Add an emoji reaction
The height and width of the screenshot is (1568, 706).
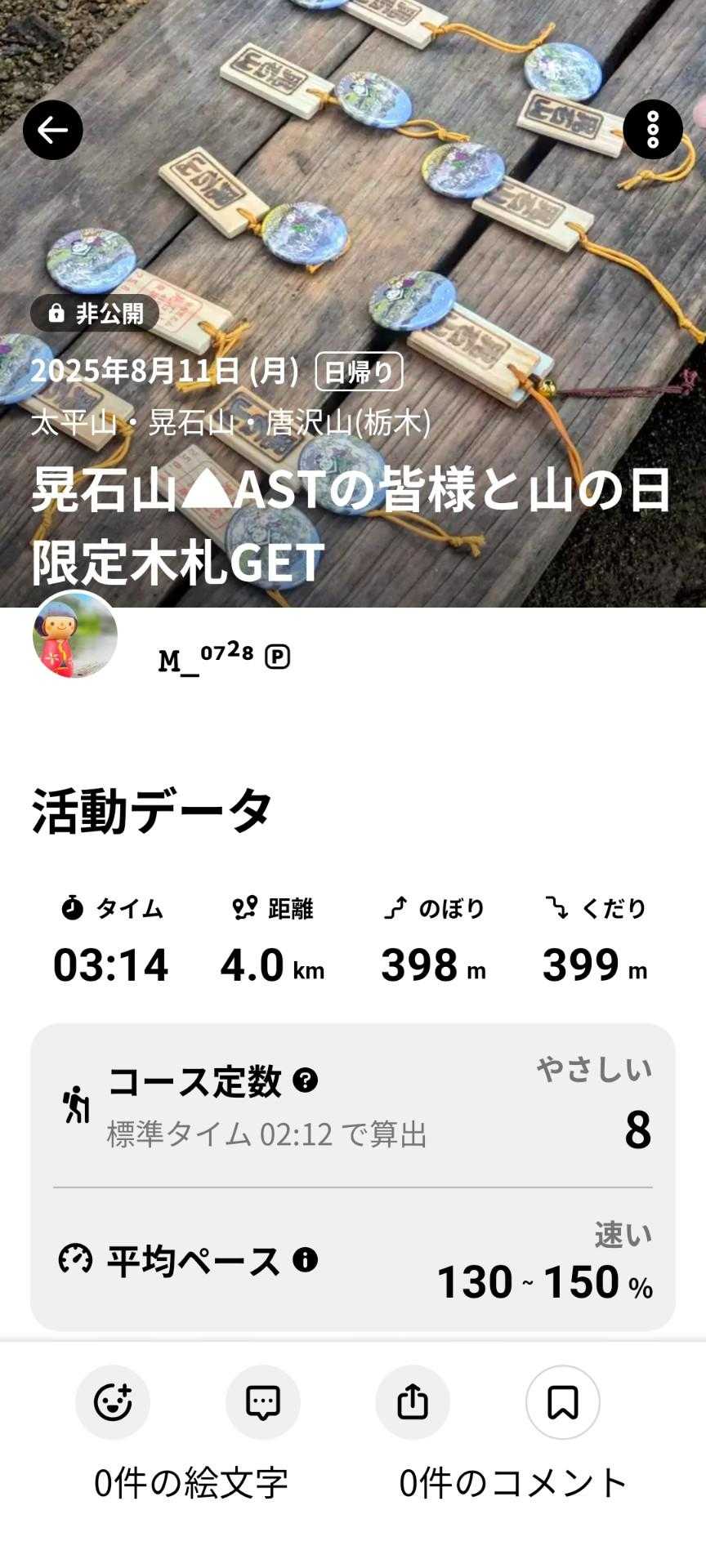pos(113,1402)
